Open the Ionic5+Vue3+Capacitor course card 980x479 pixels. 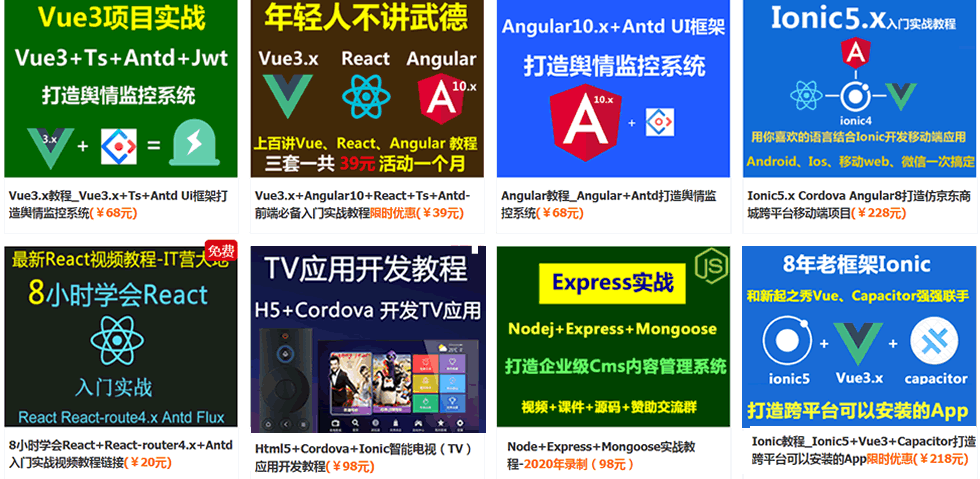[x=859, y=337]
